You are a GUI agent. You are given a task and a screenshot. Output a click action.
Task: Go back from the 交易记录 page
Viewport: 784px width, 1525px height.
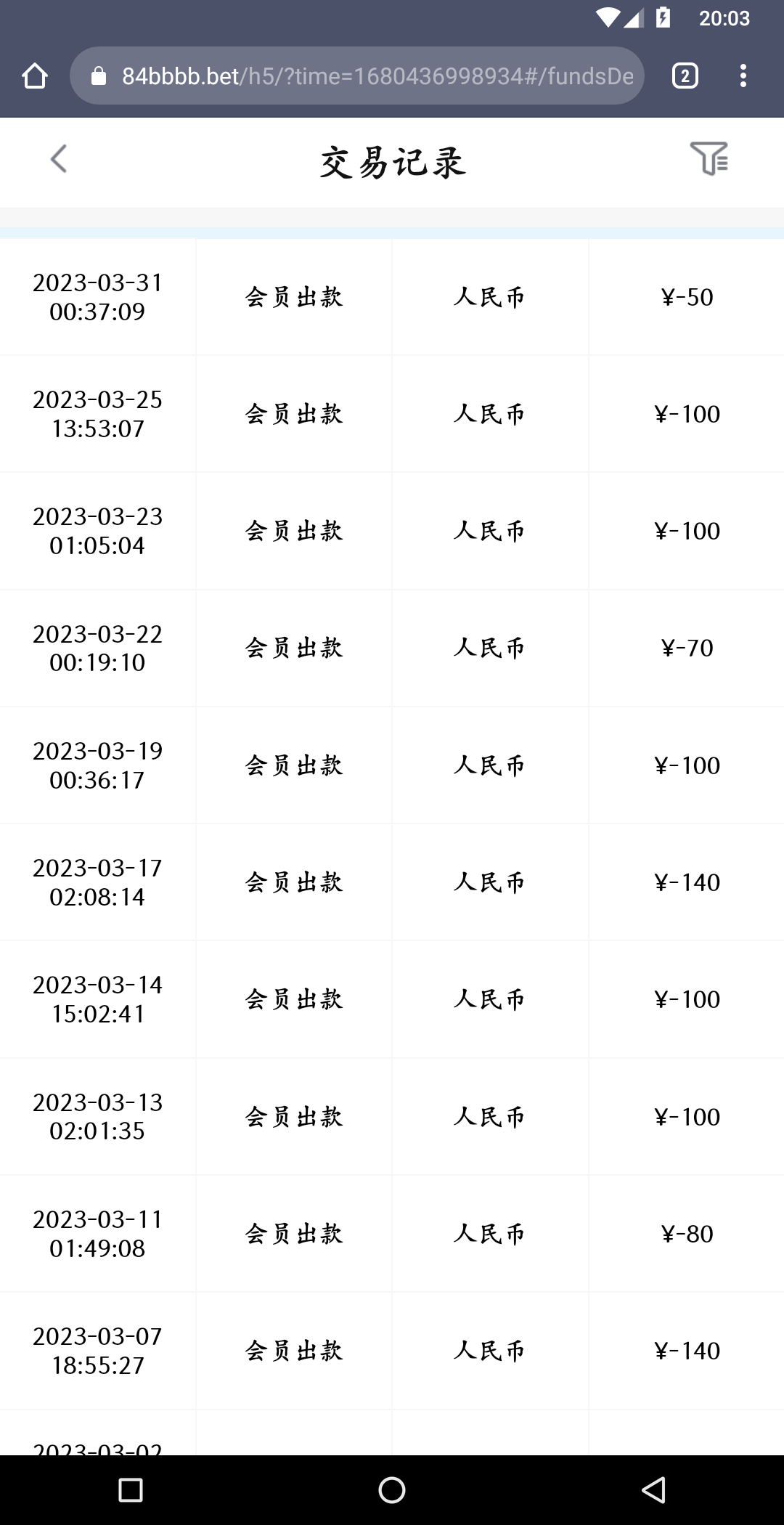pyautogui.click(x=59, y=159)
